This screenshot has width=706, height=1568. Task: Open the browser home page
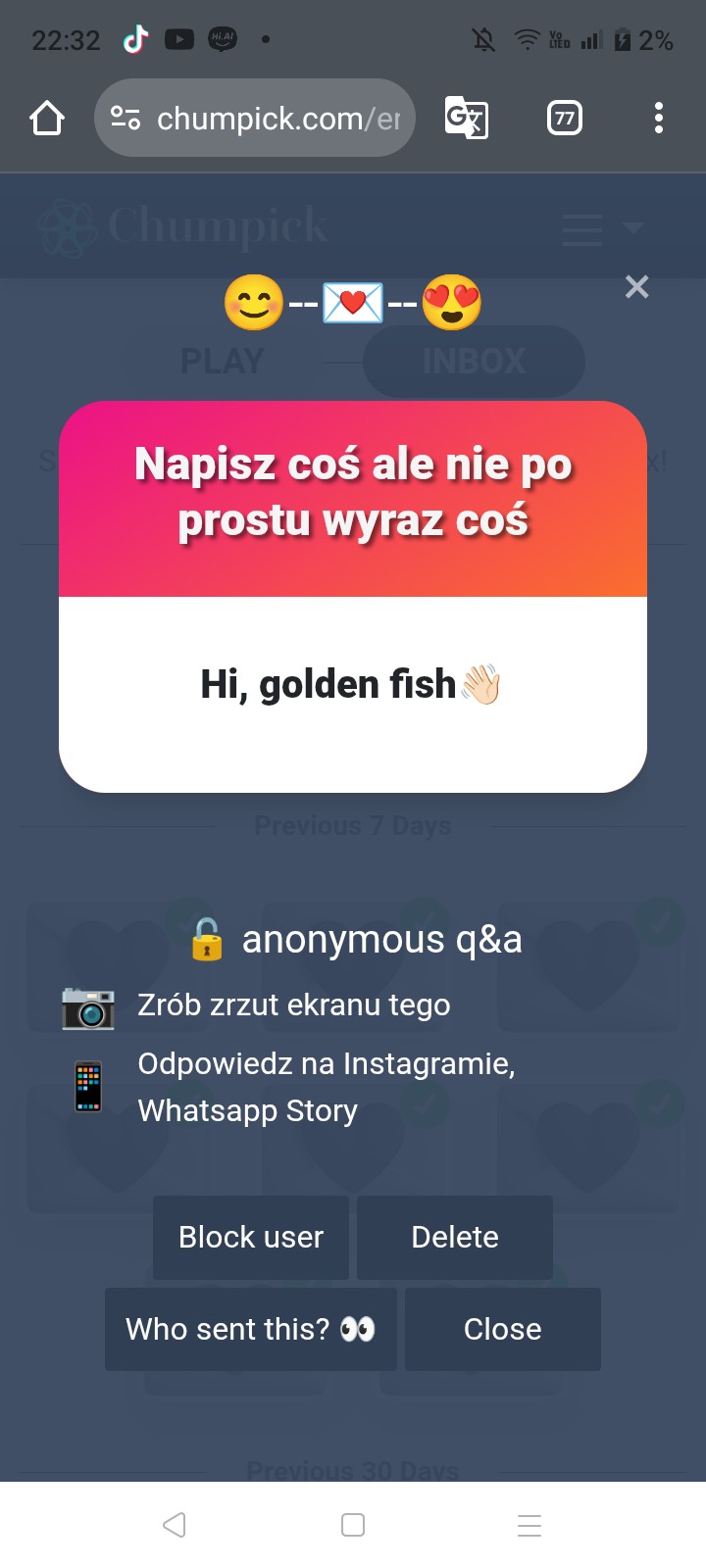(x=47, y=119)
